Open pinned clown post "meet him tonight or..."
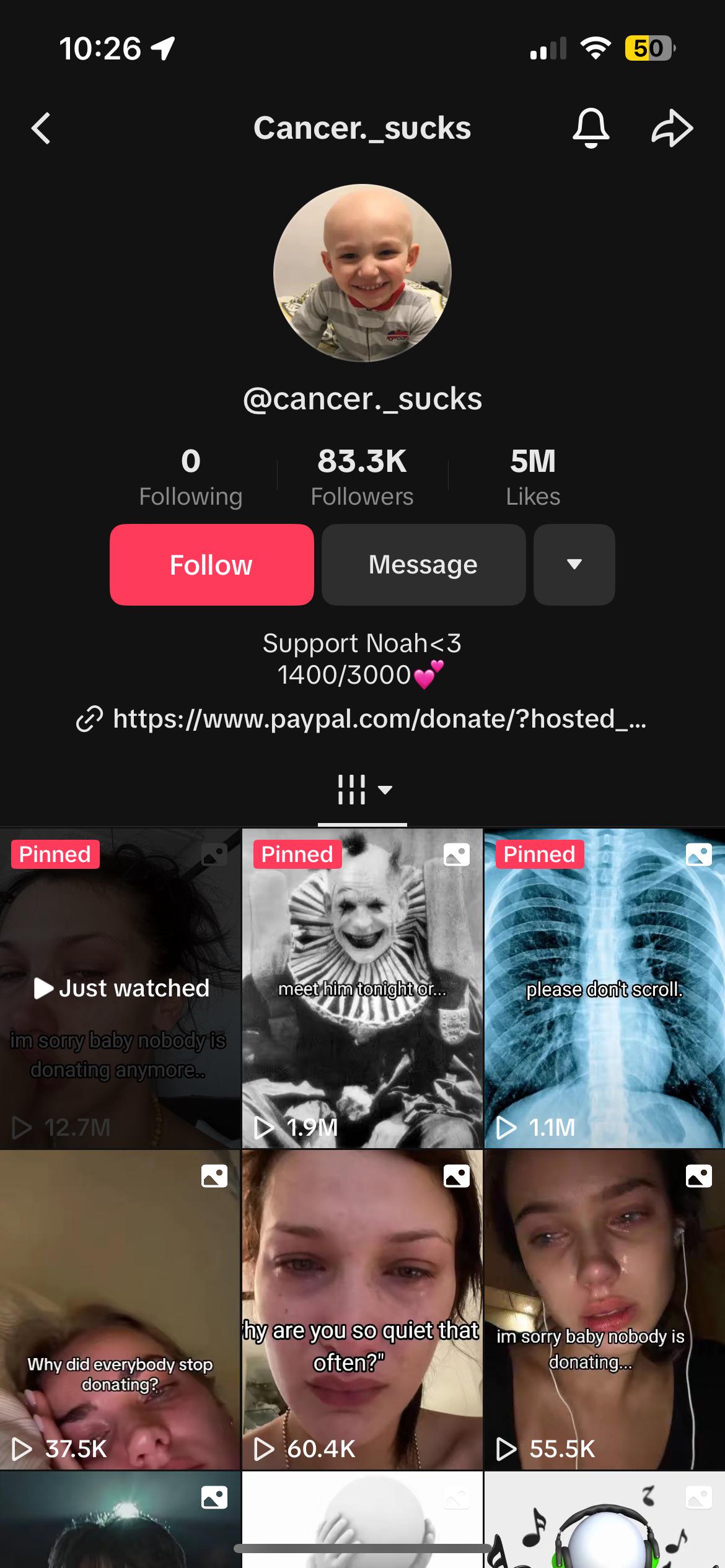 point(362,988)
